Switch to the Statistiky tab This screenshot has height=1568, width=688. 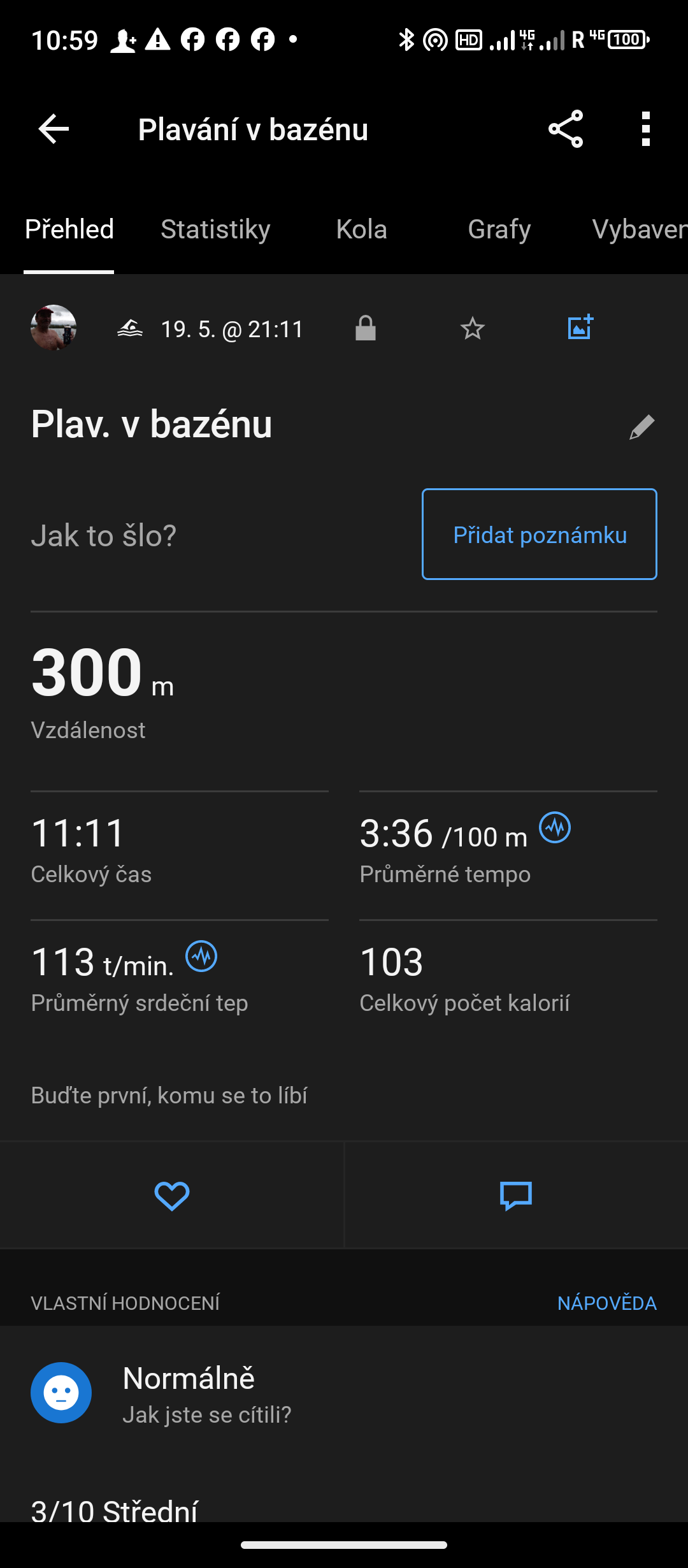coord(215,229)
